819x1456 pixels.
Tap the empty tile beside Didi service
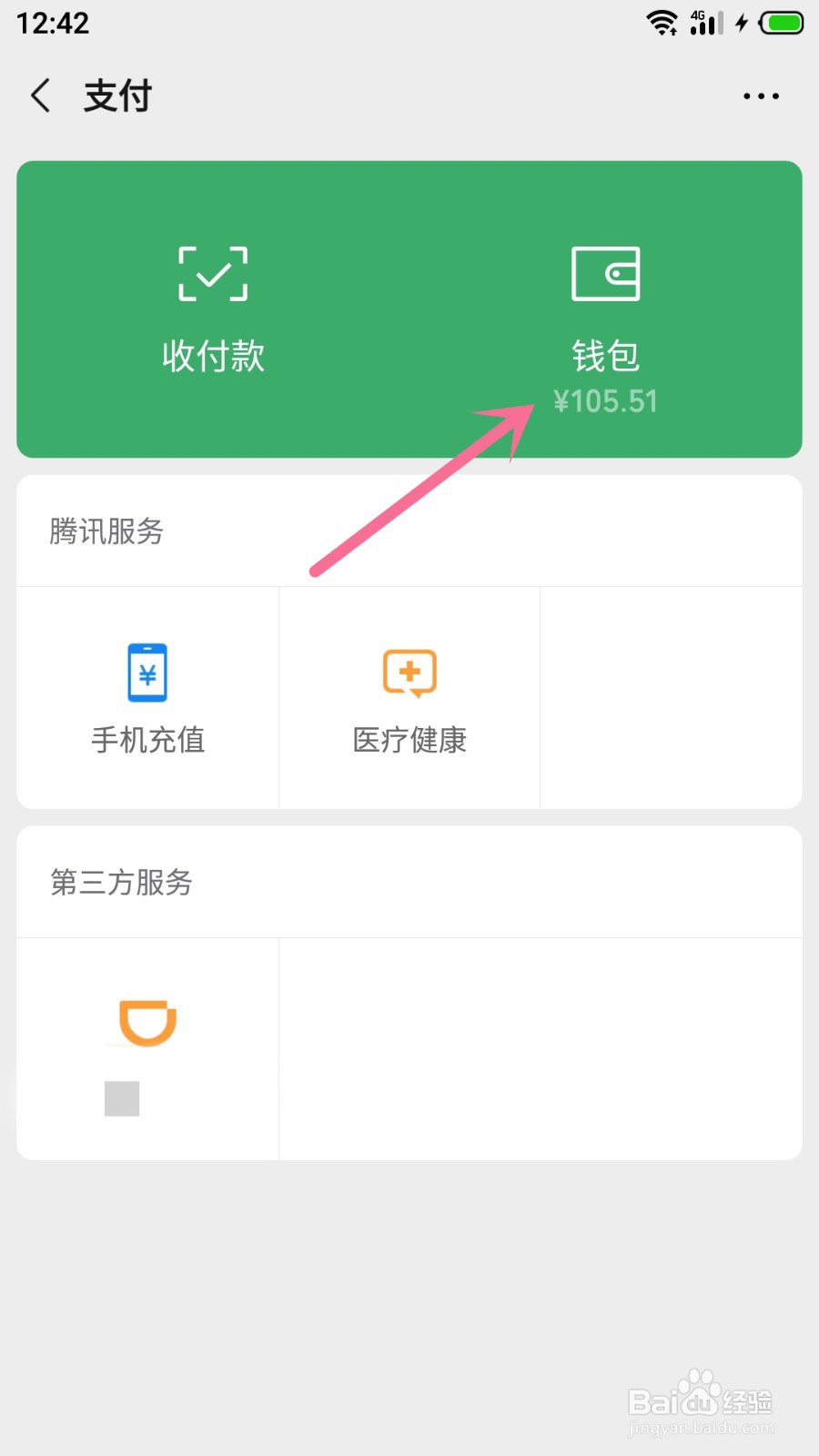coord(541,1046)
